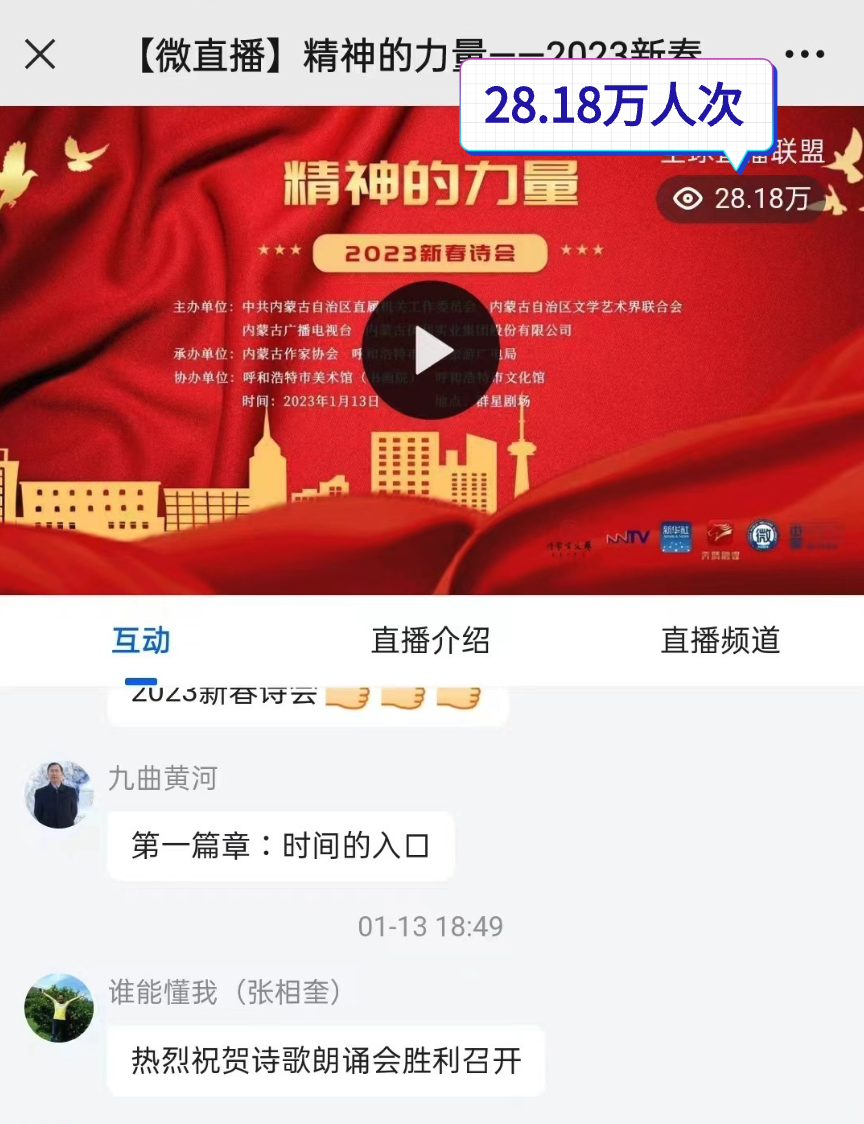864x1124 pixels.
Task: Play the 精神的力量 live video
Action: [431, 350]
